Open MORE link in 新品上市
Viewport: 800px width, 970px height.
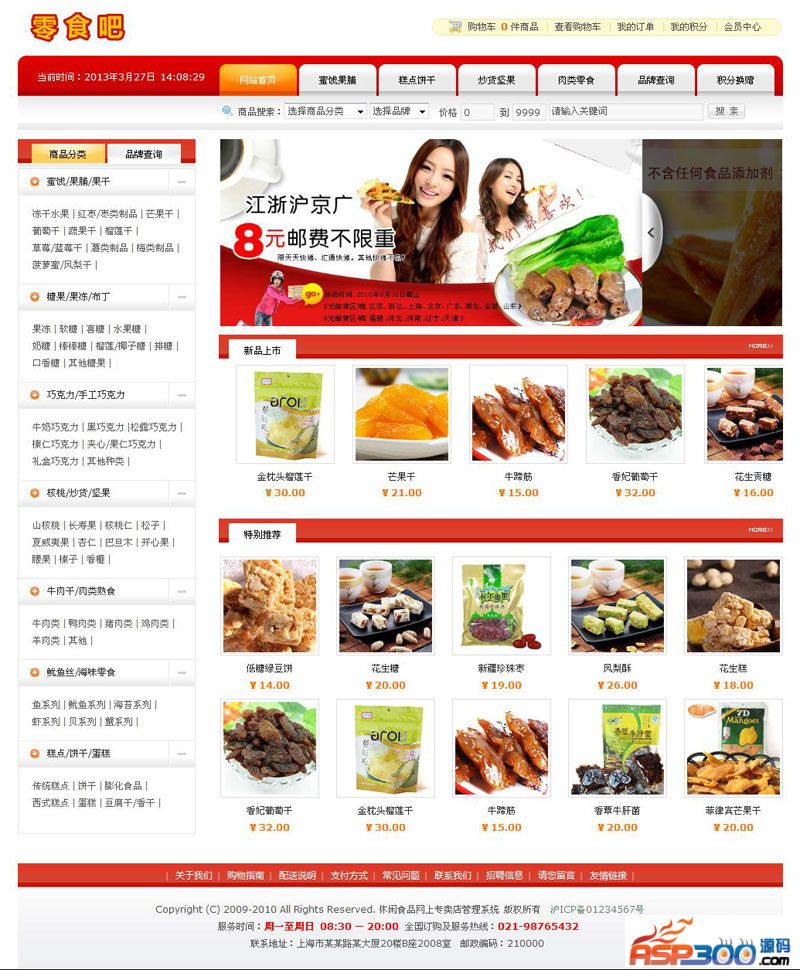click(x=760, y=346)
